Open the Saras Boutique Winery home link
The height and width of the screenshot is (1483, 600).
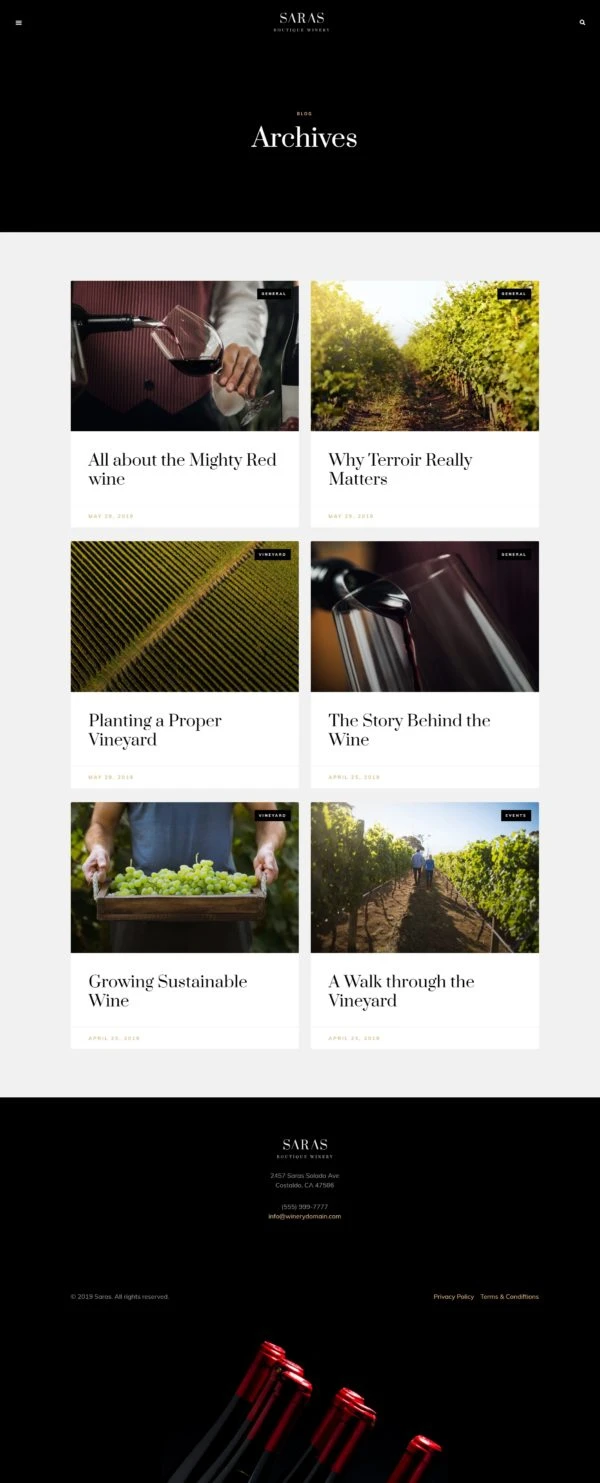(x=302, y=21)
